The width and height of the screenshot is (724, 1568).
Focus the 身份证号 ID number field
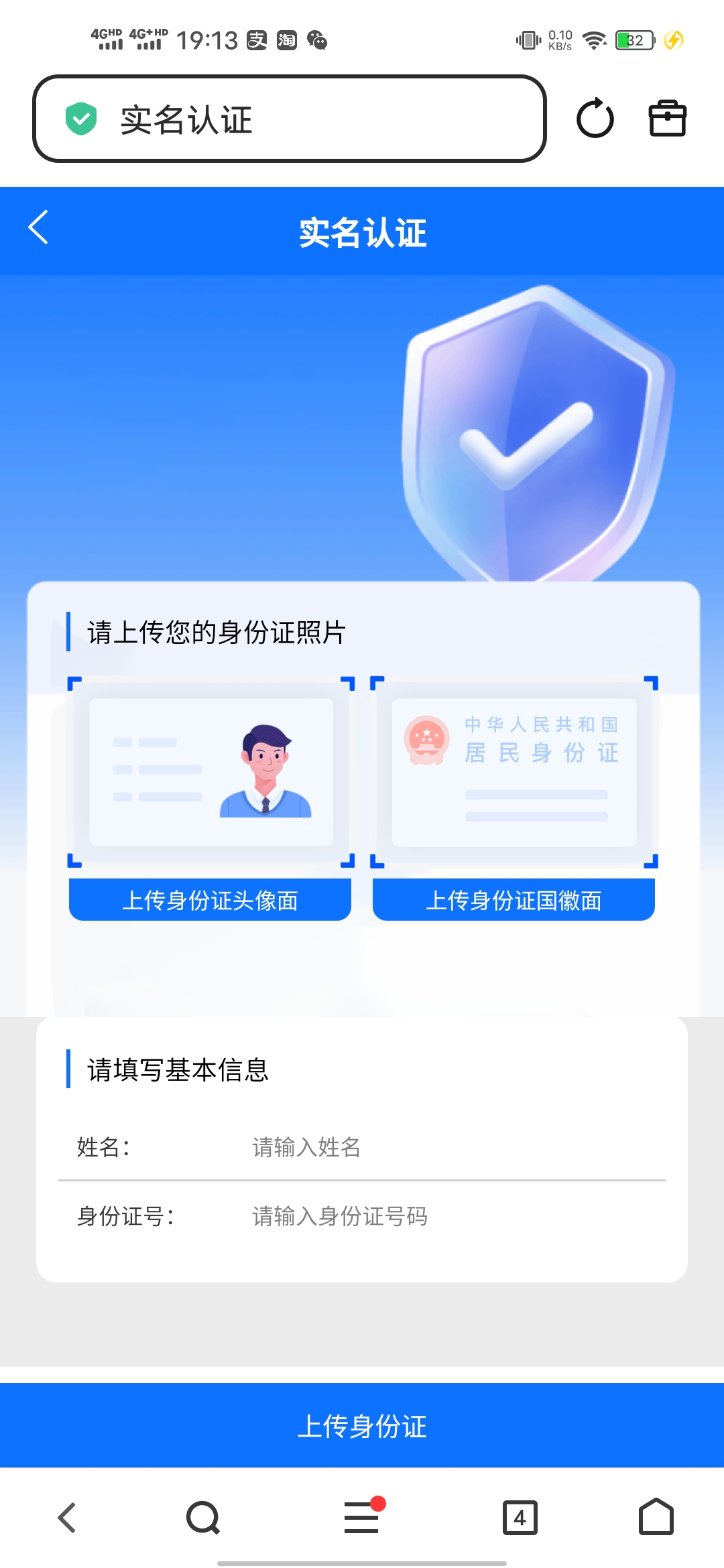[x=442, y=1216]
